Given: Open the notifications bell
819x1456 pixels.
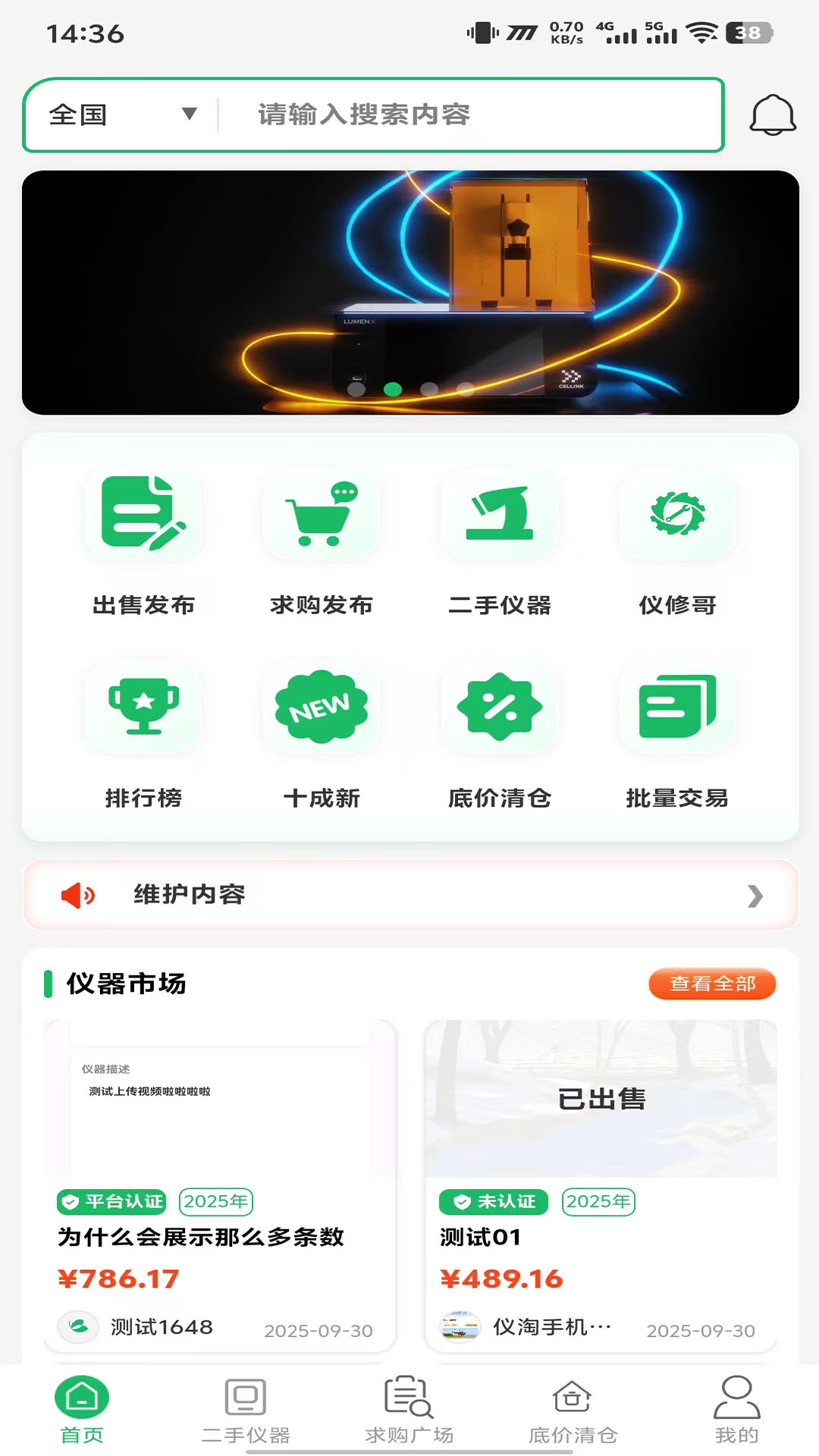Looking at the screenshot, I should 772,115.
